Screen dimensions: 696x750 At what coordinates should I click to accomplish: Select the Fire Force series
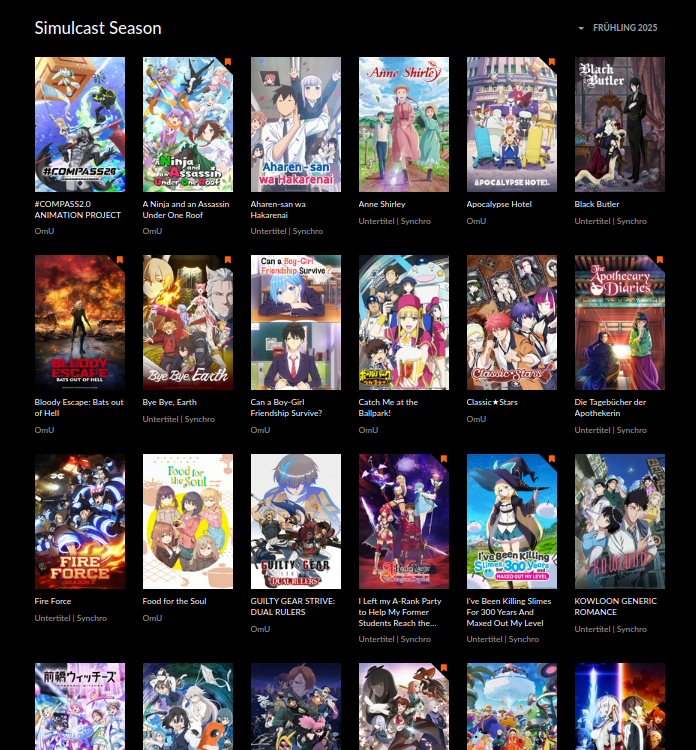(80, 521)
